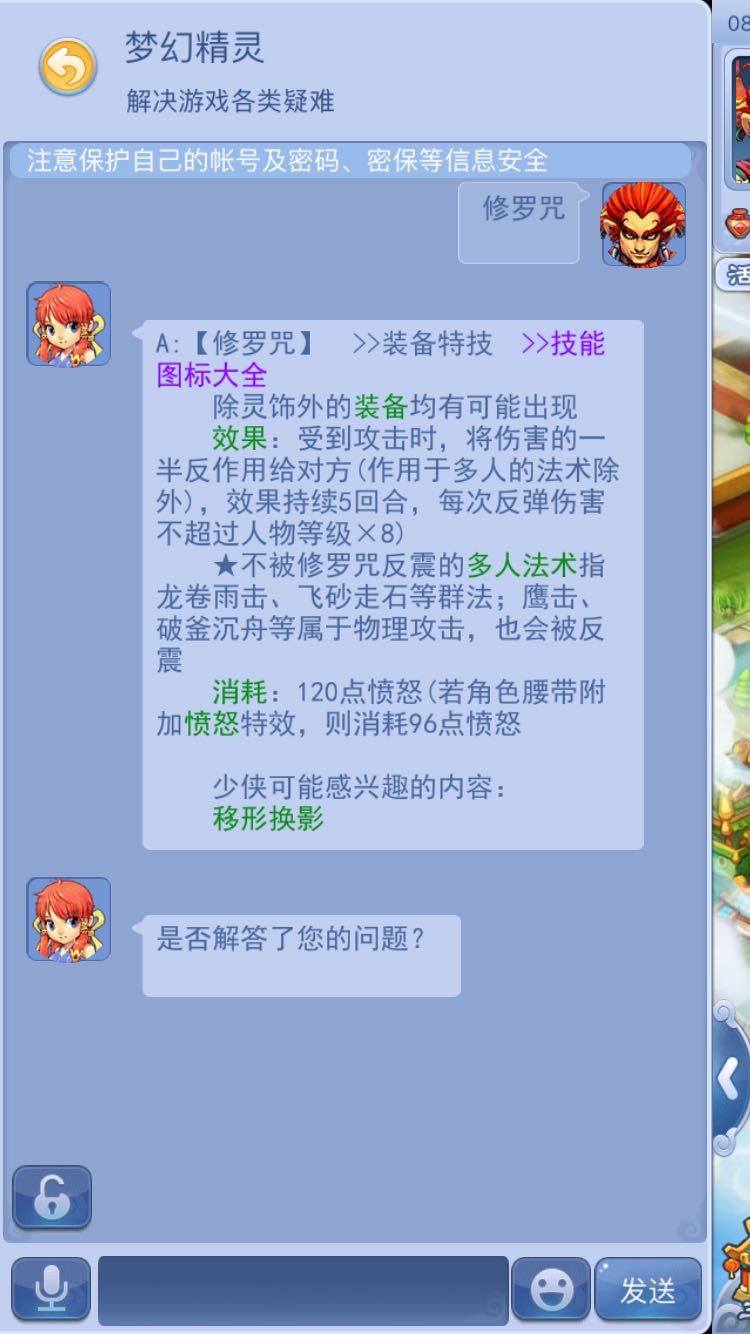Toggle the padlock button
This screenshot has width=750, height=1334.
click(x=52, y=1197)
